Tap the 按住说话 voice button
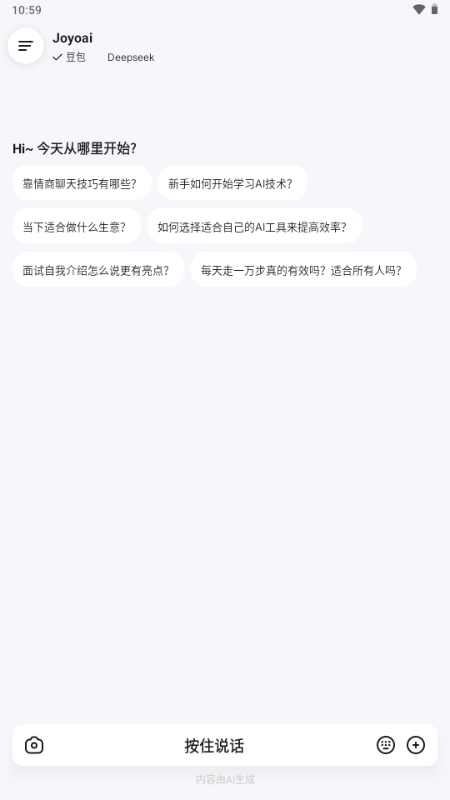450x800 pixels. coord(214,745)
